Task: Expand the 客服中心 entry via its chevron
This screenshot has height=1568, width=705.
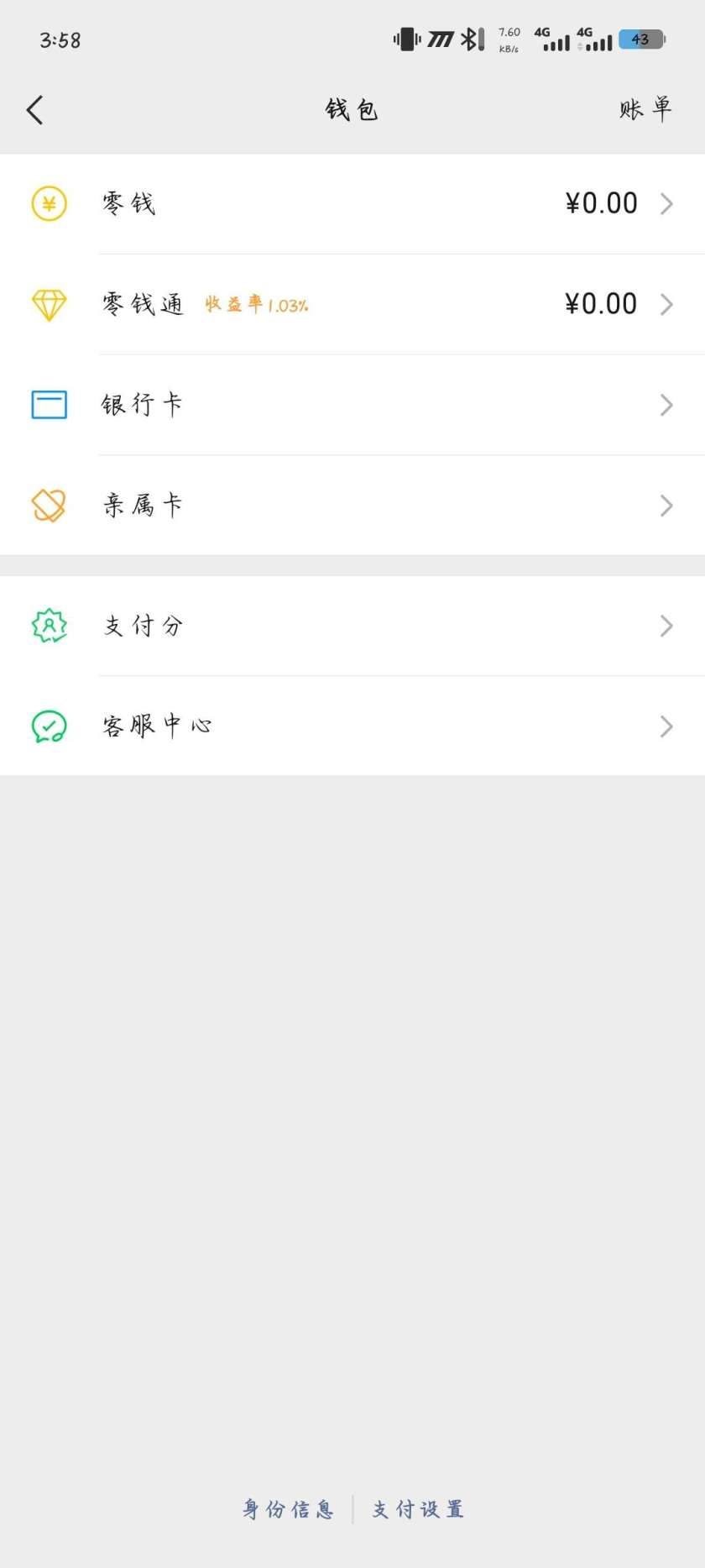Action: tap(666, 726)
